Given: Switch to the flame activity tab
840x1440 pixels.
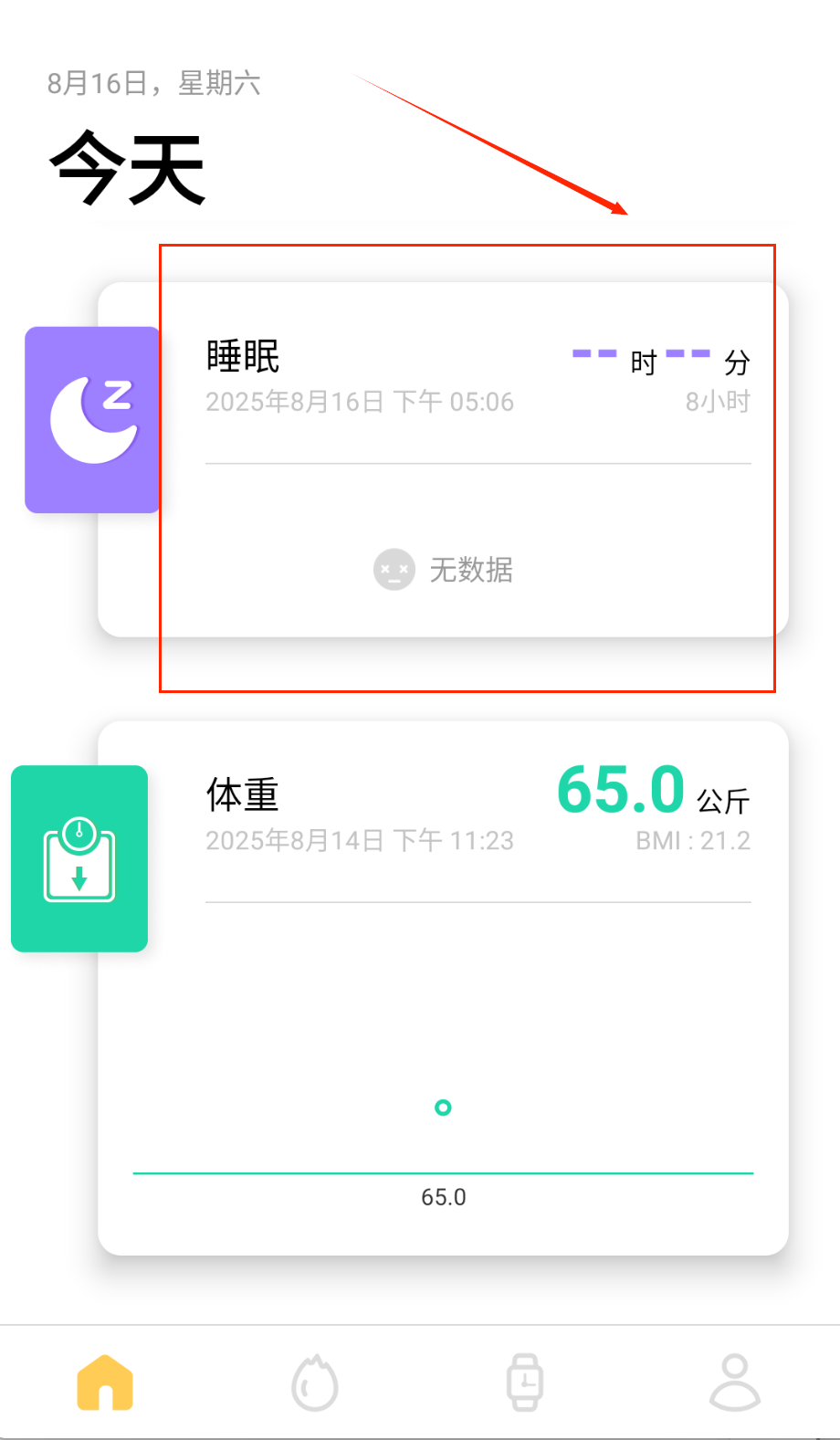Looking at the screenshot, I should coord(315,1382).
